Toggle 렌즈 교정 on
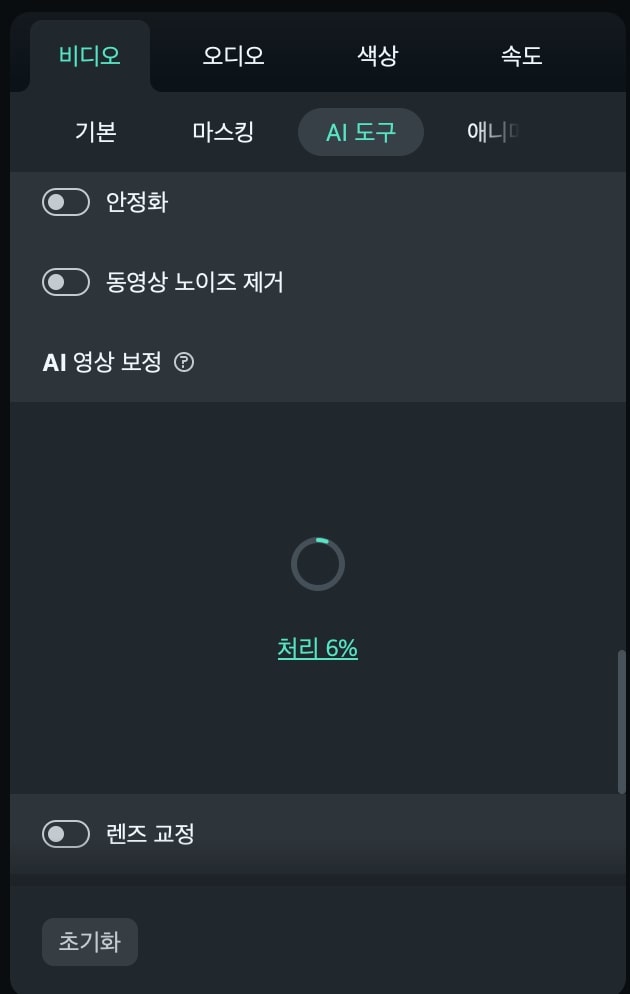Viewport: 630px width, 994px height. (66, 833)
